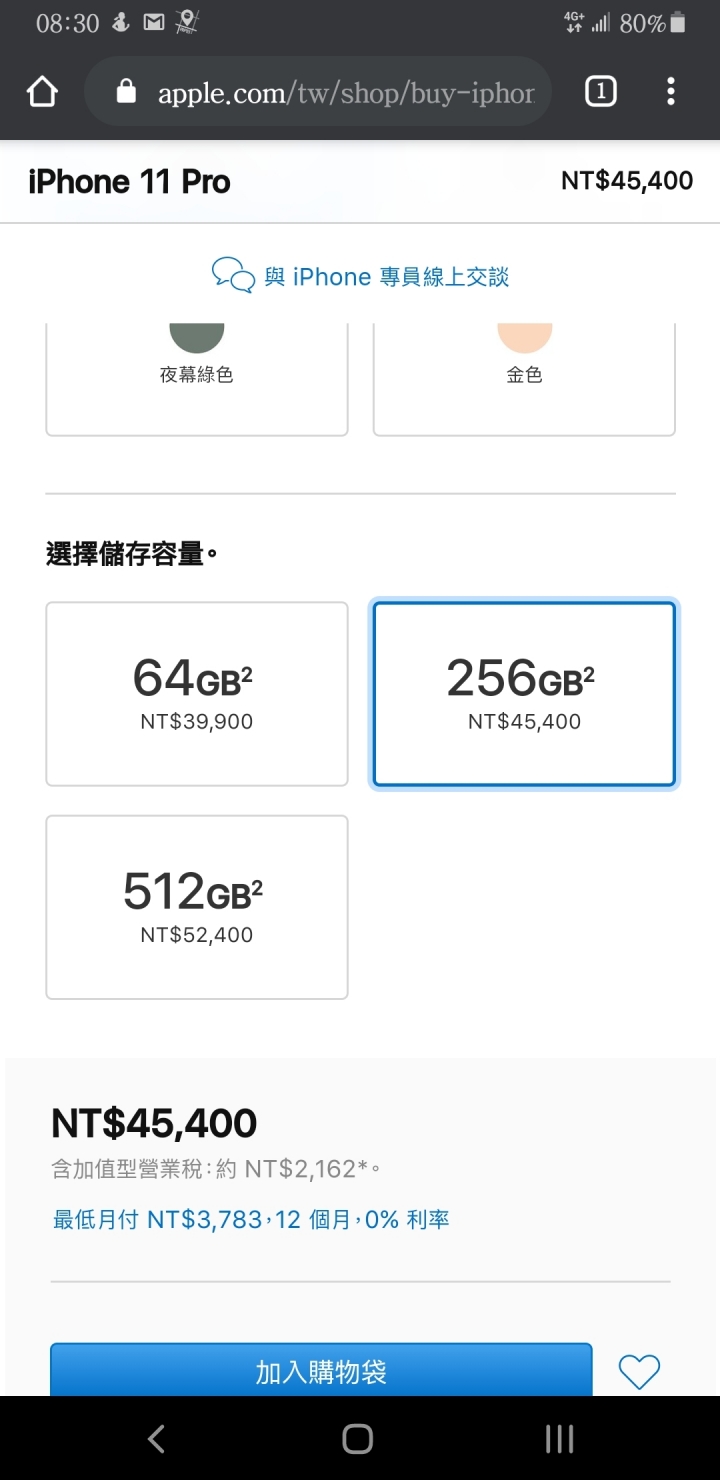Tap the apple.com address bar

point(318,92)
